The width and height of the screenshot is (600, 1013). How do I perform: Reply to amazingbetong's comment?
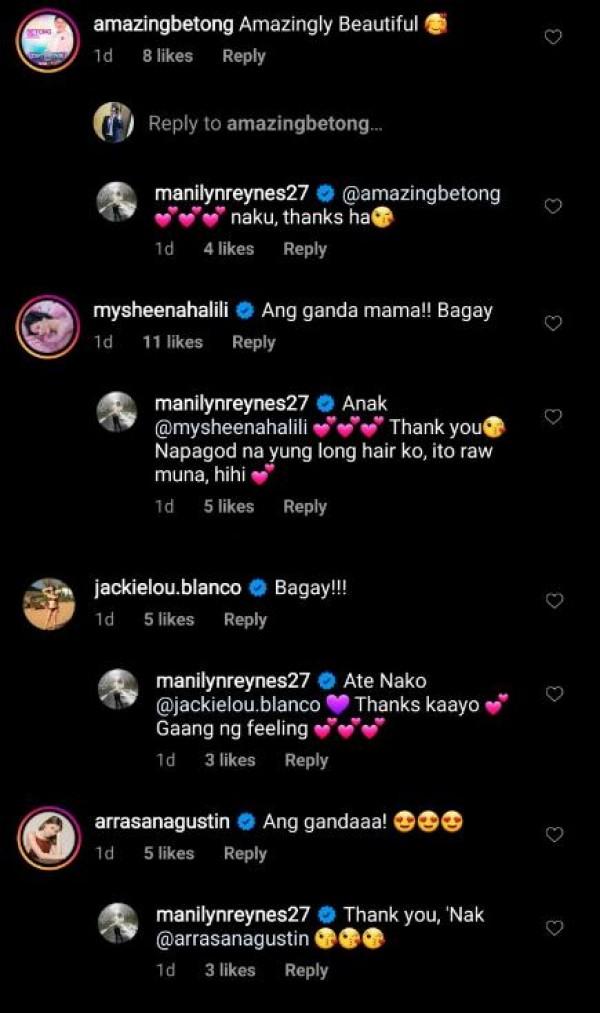coord(243,56)
